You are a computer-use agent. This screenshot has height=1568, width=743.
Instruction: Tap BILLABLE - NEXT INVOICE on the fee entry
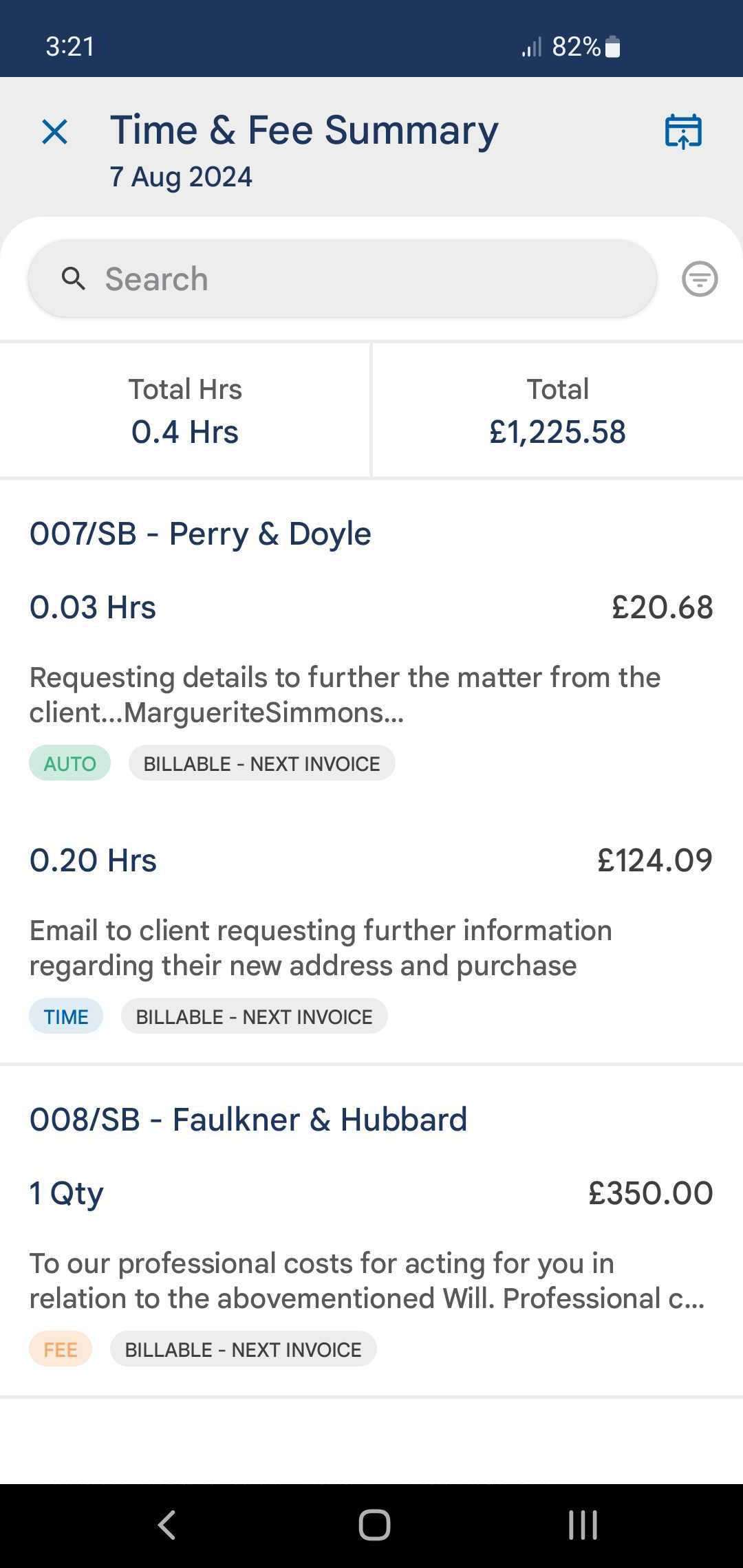click(244, 1349)
